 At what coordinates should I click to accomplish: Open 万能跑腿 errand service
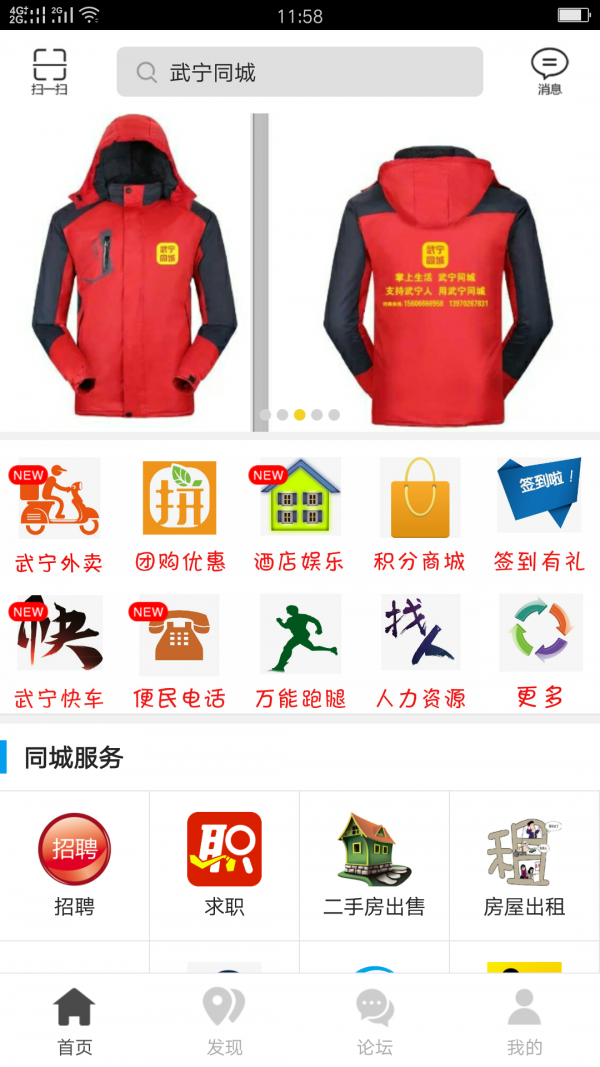tap(300, 650)
